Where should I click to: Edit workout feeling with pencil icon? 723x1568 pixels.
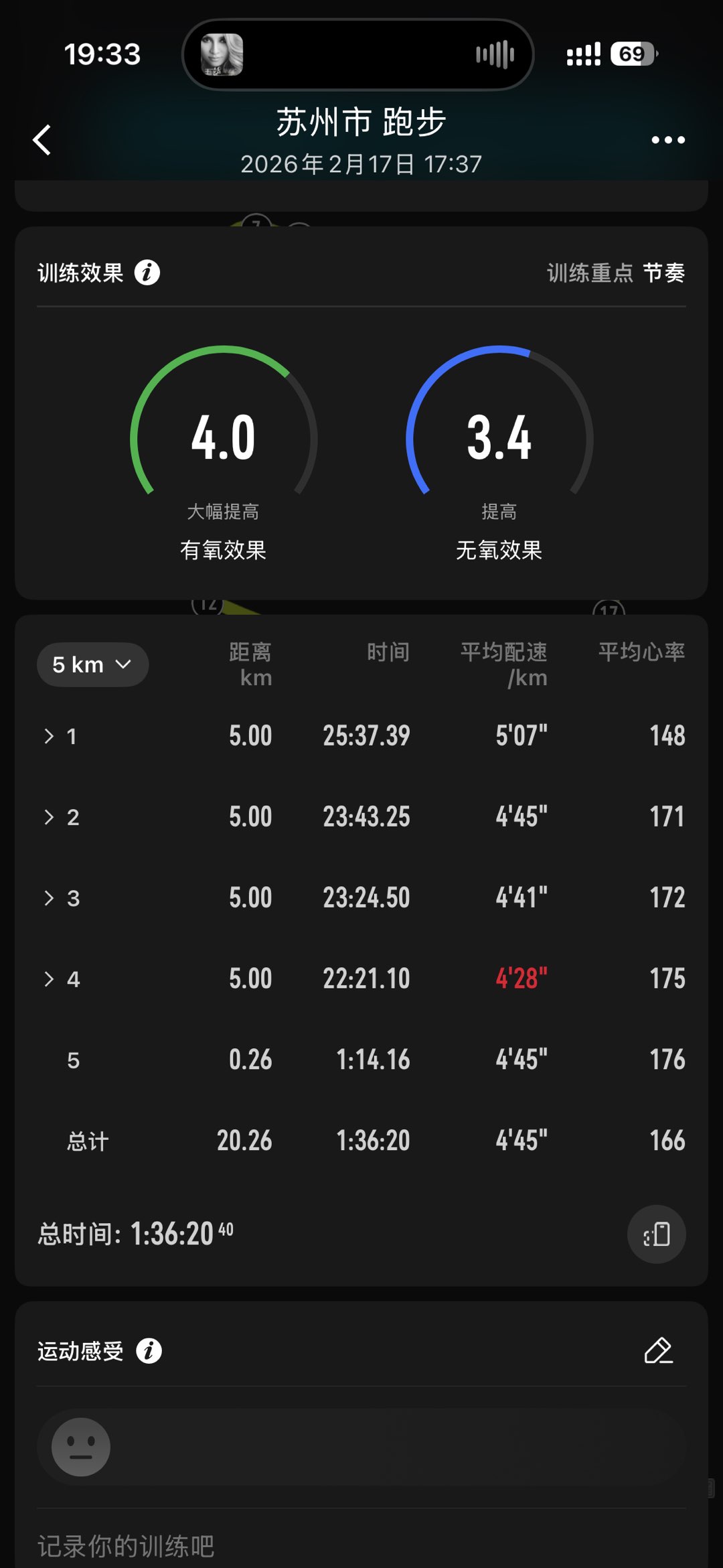tap(658, 1351)
